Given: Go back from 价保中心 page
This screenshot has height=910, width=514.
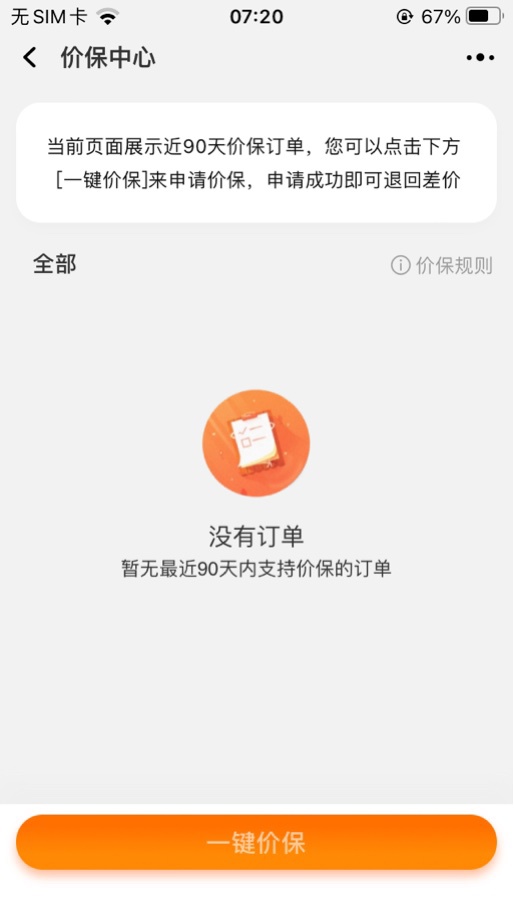Looking at the screenshot, I should 30,57.
